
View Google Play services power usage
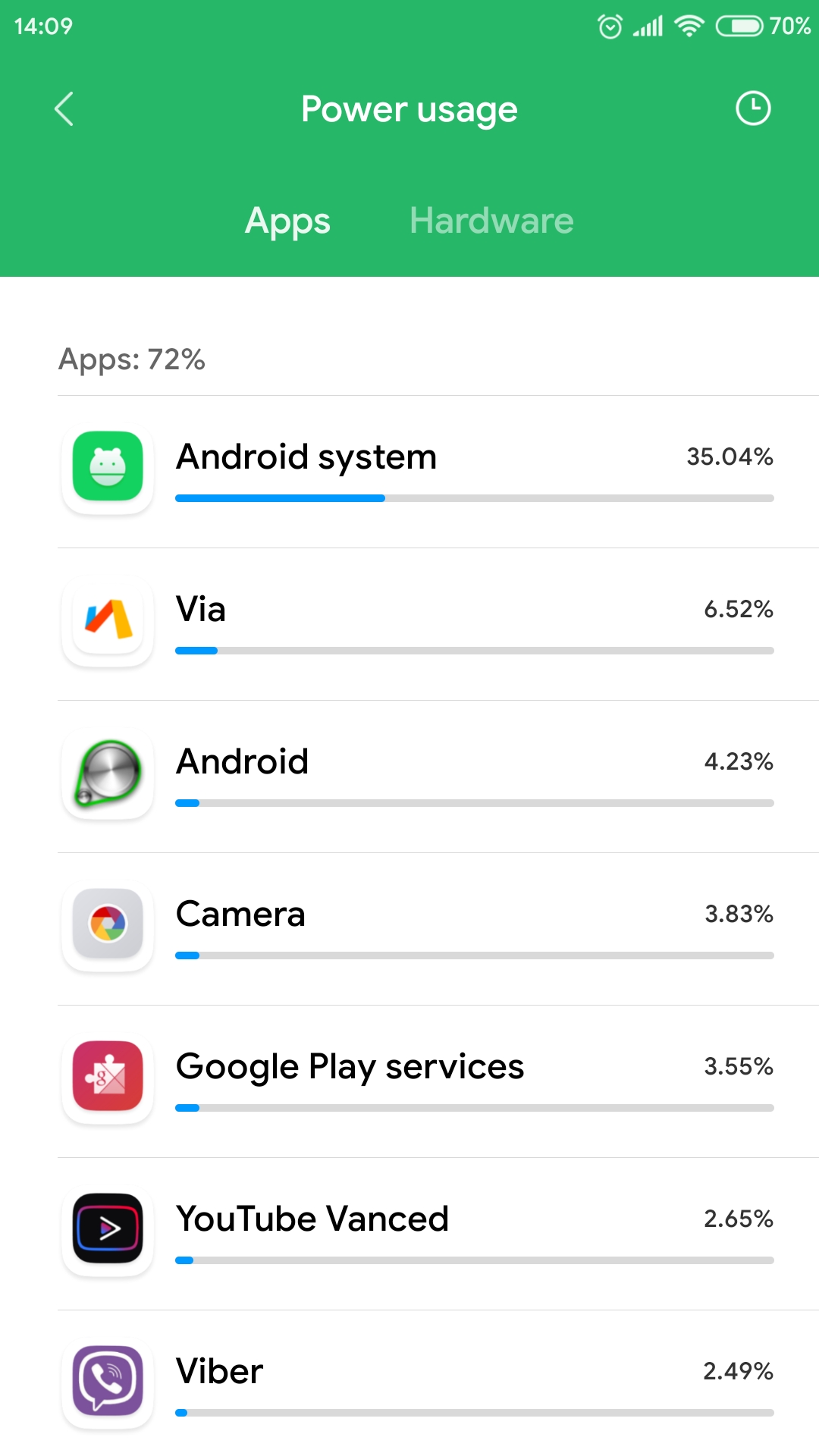438,1081
